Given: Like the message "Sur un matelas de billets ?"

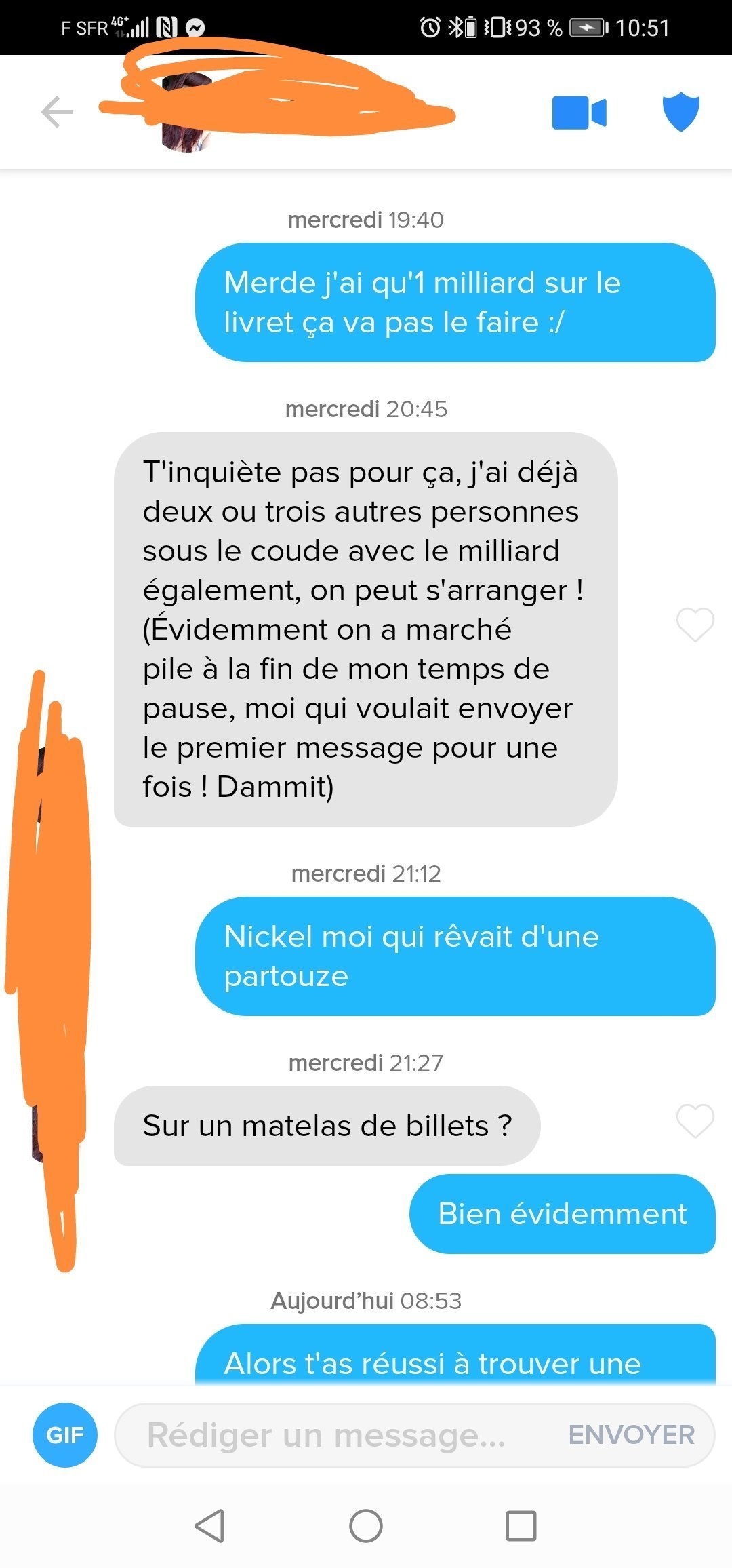Looking at the screenshot, I should (x=695, y=1121).
